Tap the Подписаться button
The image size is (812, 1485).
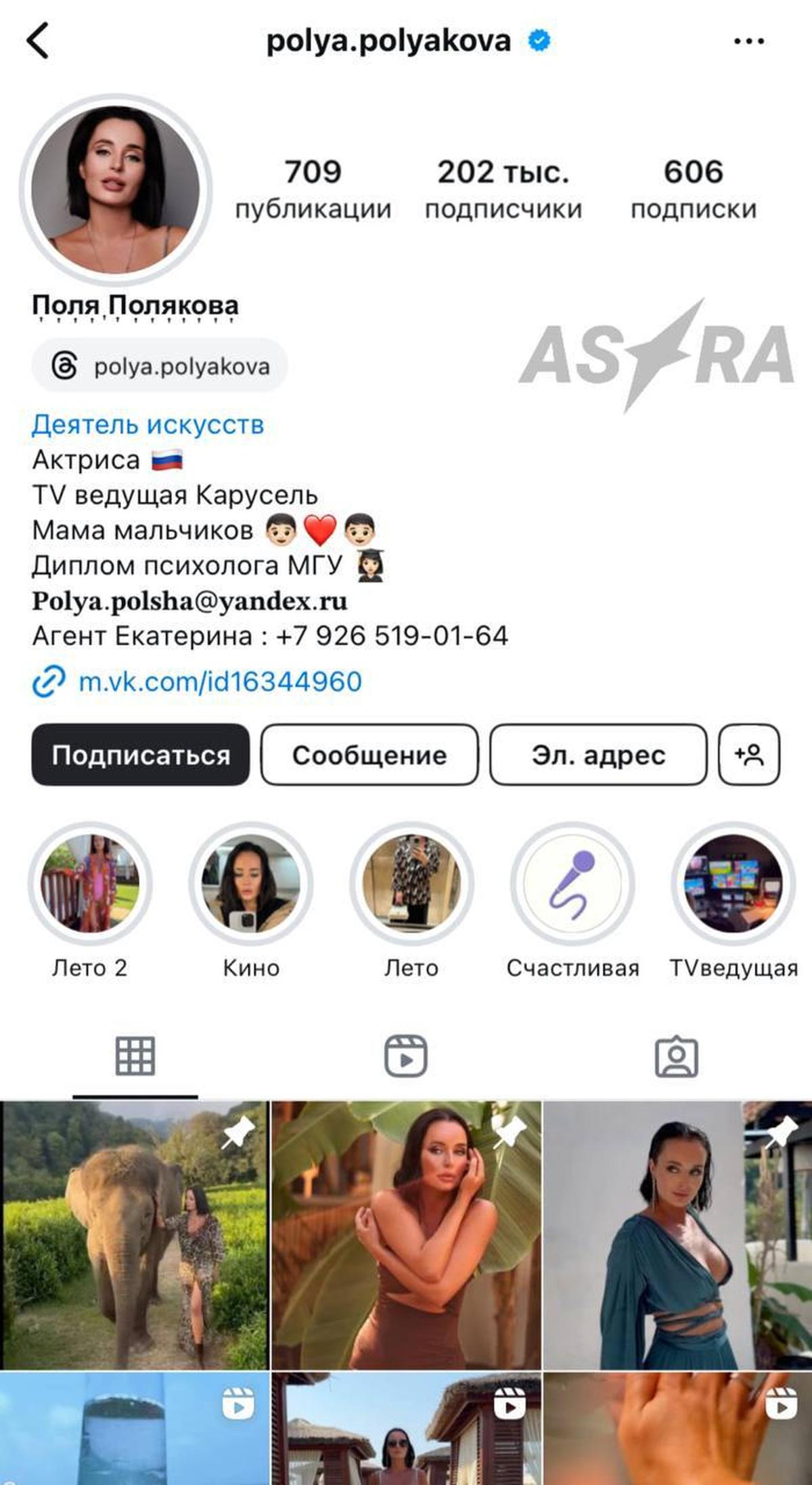pos(141,755)
